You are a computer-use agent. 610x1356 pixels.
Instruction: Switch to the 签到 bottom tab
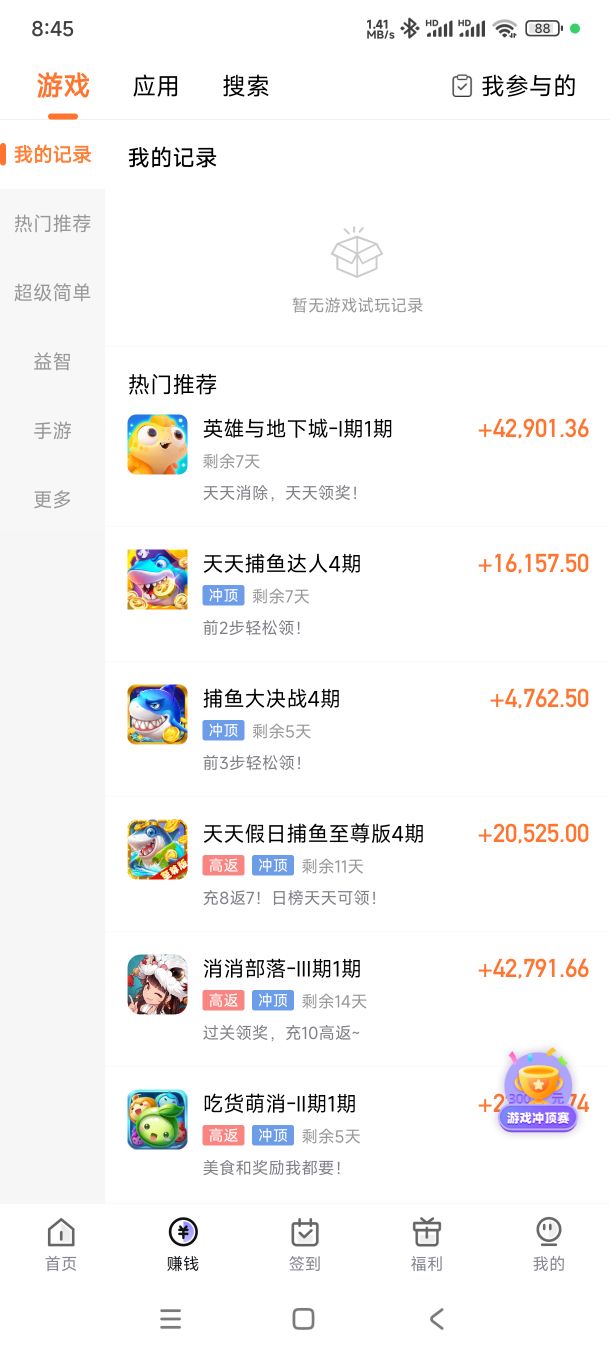pyautogui.click(x=305, y=1245)
